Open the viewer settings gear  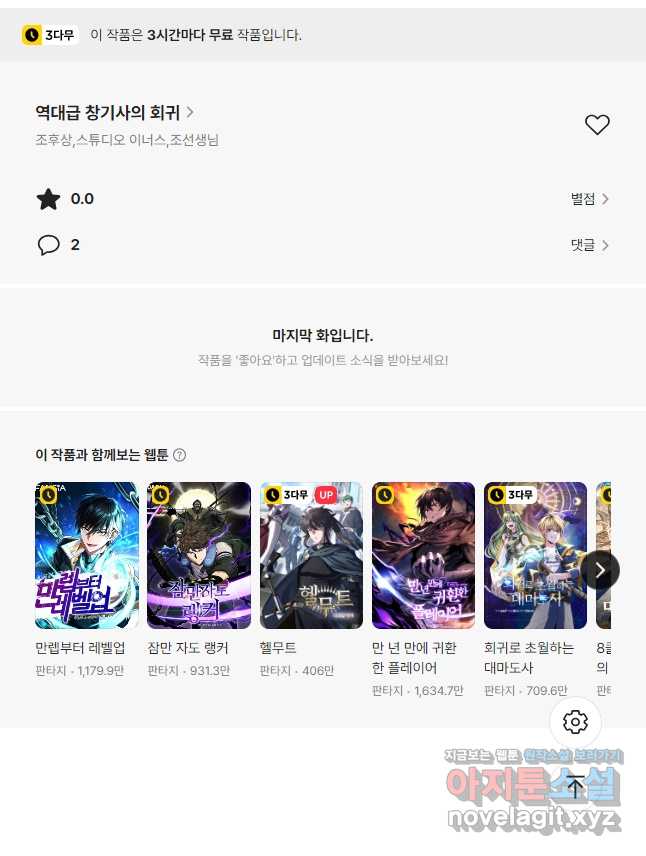pyautogui.click(x=575, y=722)
